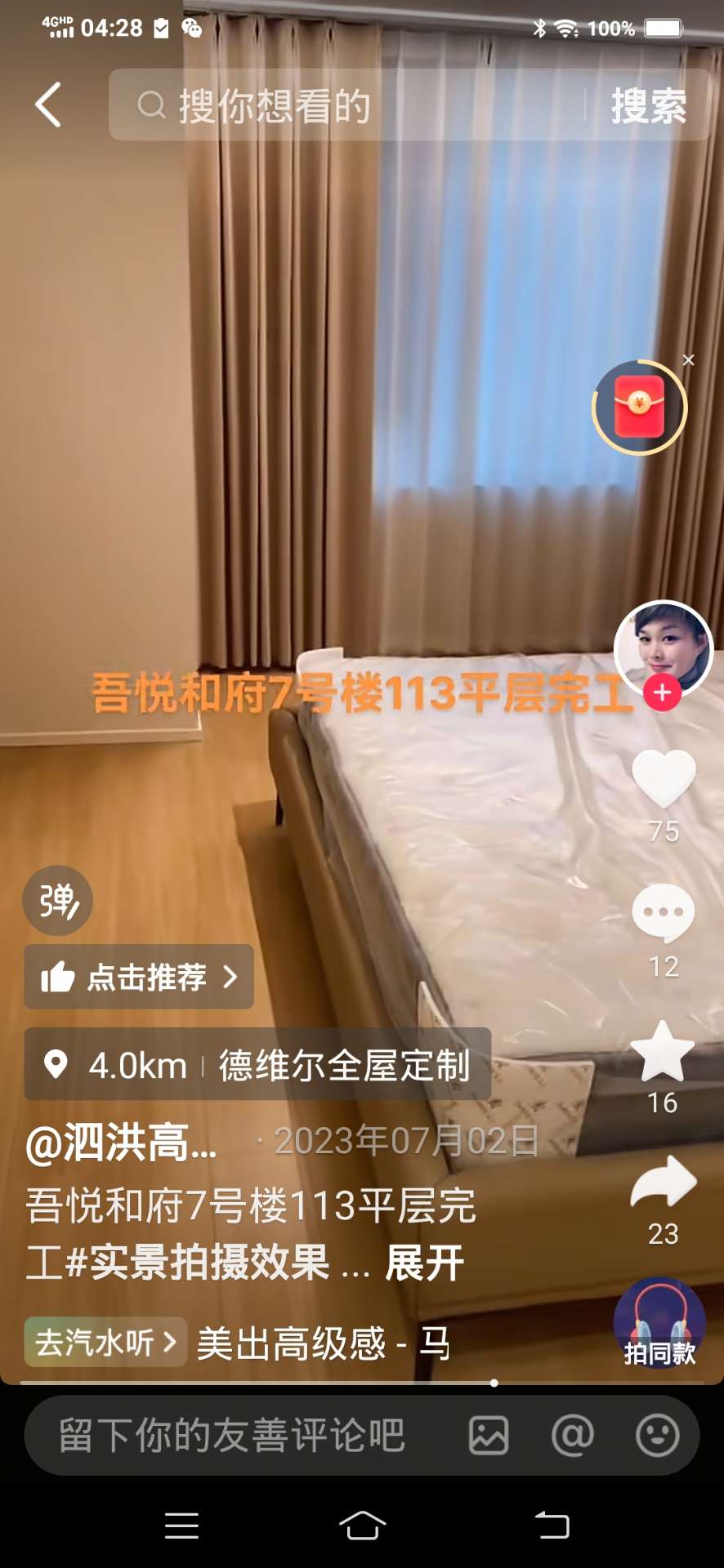Dismiss the red envelope floating widget

coord(689,360)
